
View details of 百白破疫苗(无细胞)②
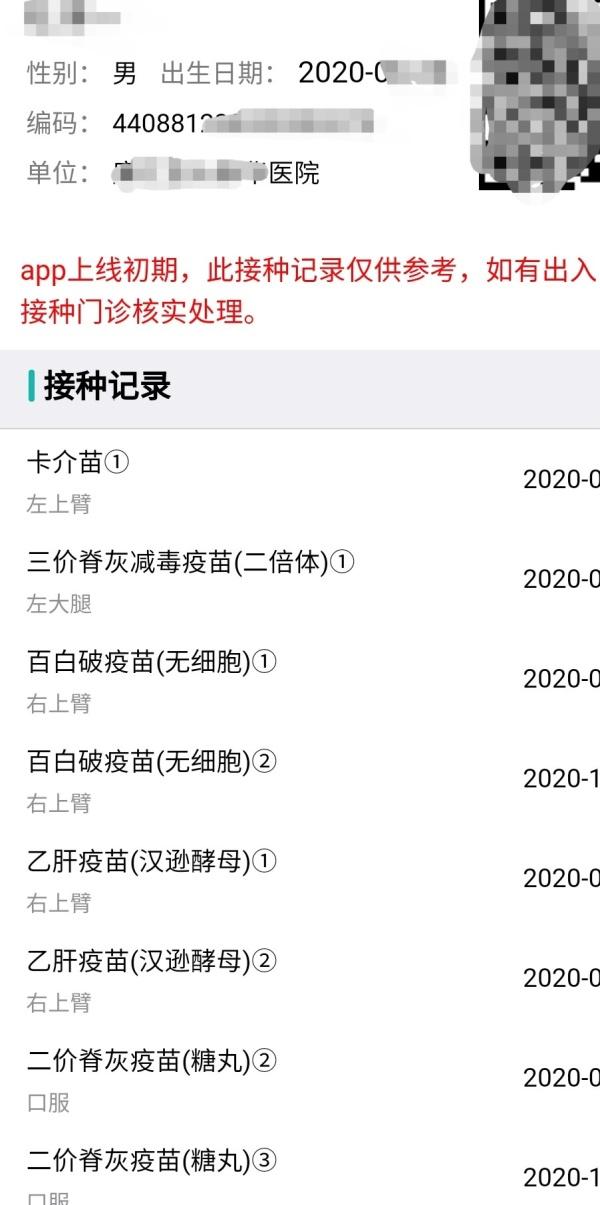coord(300,780)
